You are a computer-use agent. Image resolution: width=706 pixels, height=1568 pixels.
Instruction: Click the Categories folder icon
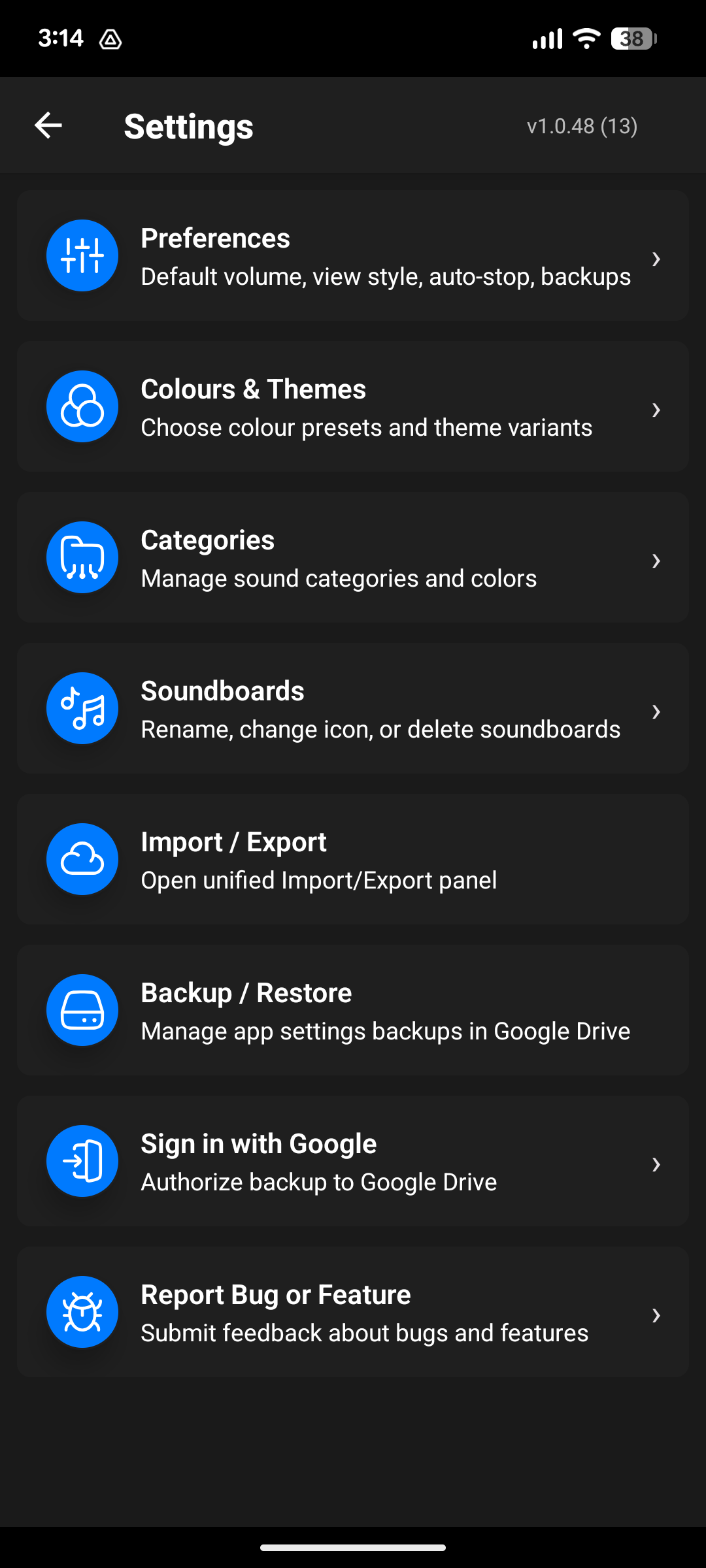[x=82, y=557]
